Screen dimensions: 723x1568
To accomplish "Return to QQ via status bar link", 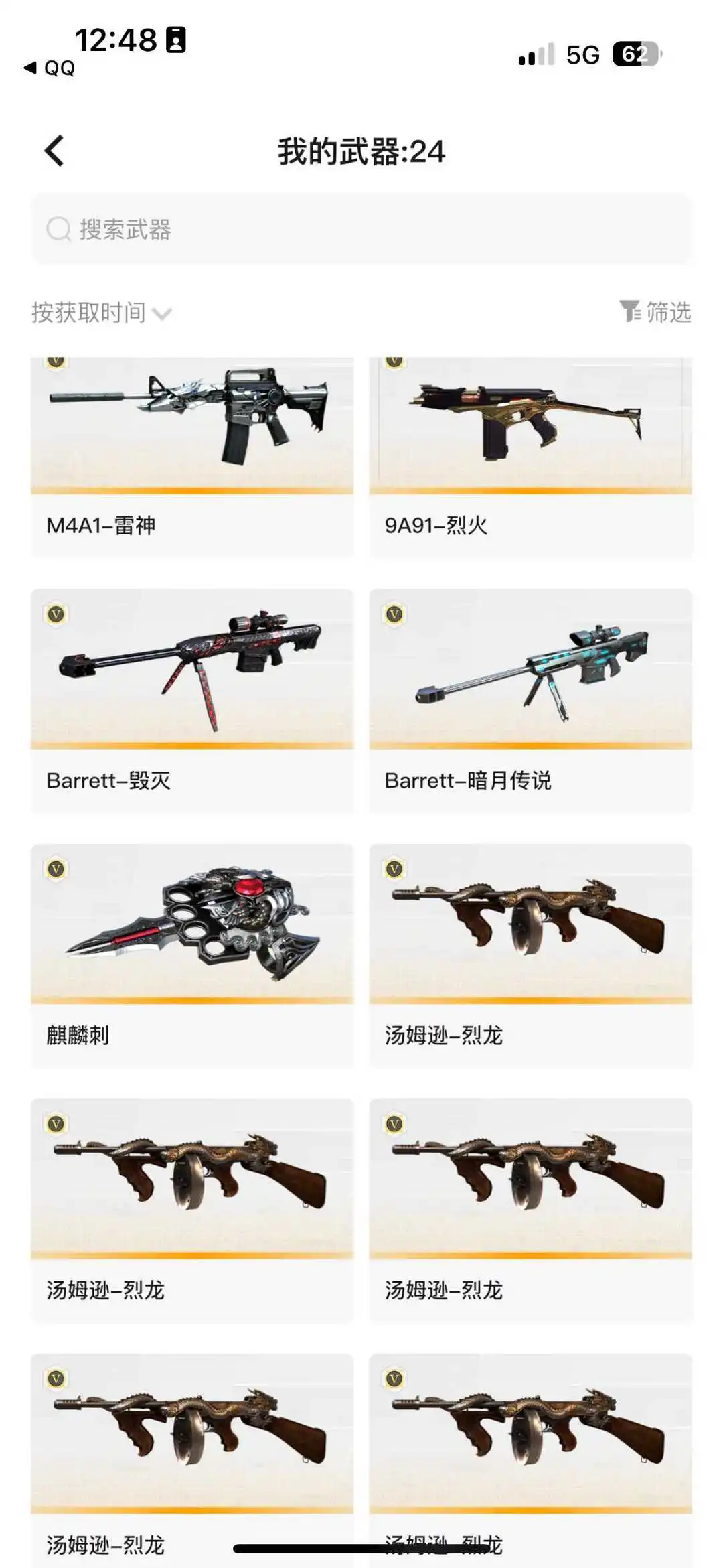I will click(x=50, y=68).
